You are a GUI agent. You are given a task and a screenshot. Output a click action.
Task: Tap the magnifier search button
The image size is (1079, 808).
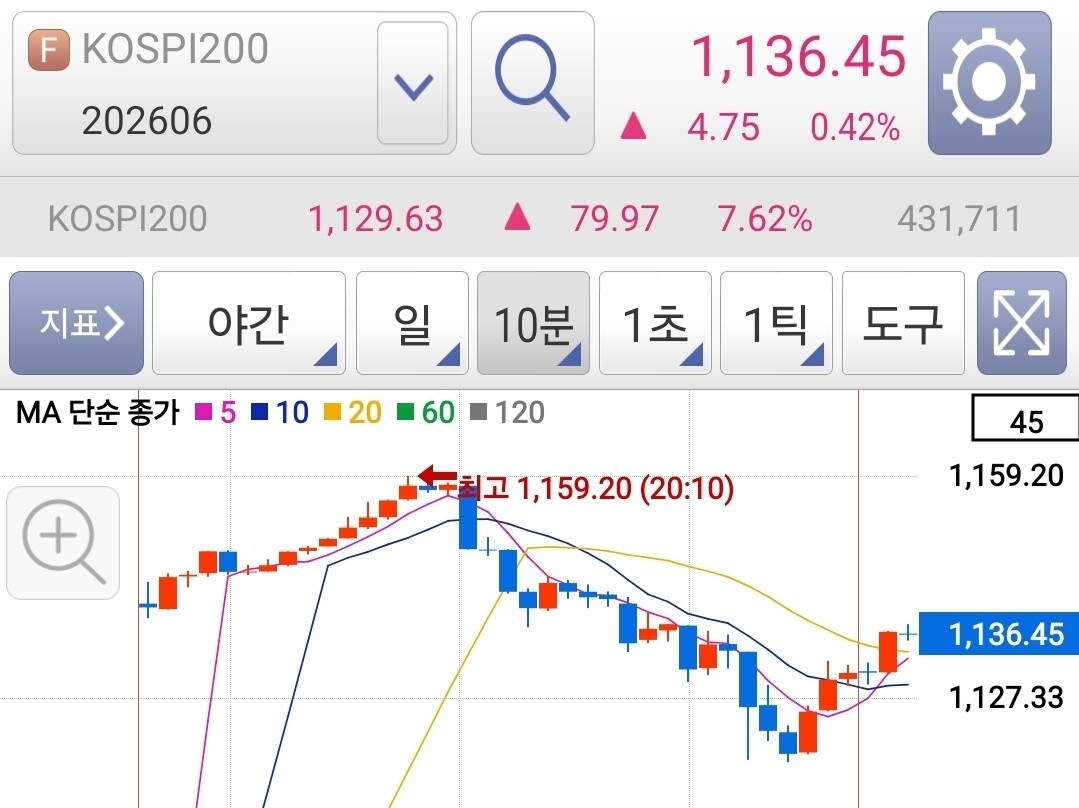(533, 83)
